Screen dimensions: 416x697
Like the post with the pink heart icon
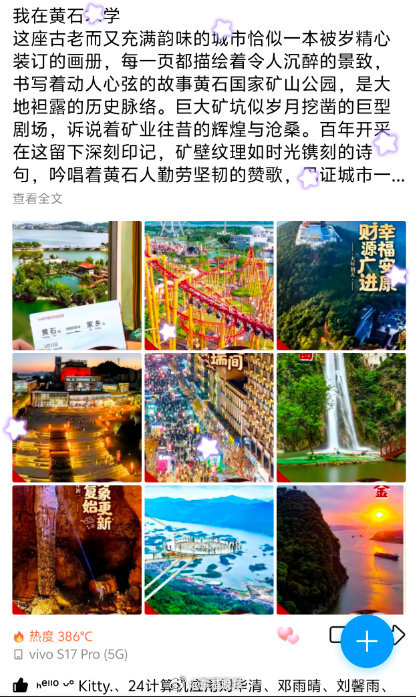pyautogui.click(x=288, y=635)
